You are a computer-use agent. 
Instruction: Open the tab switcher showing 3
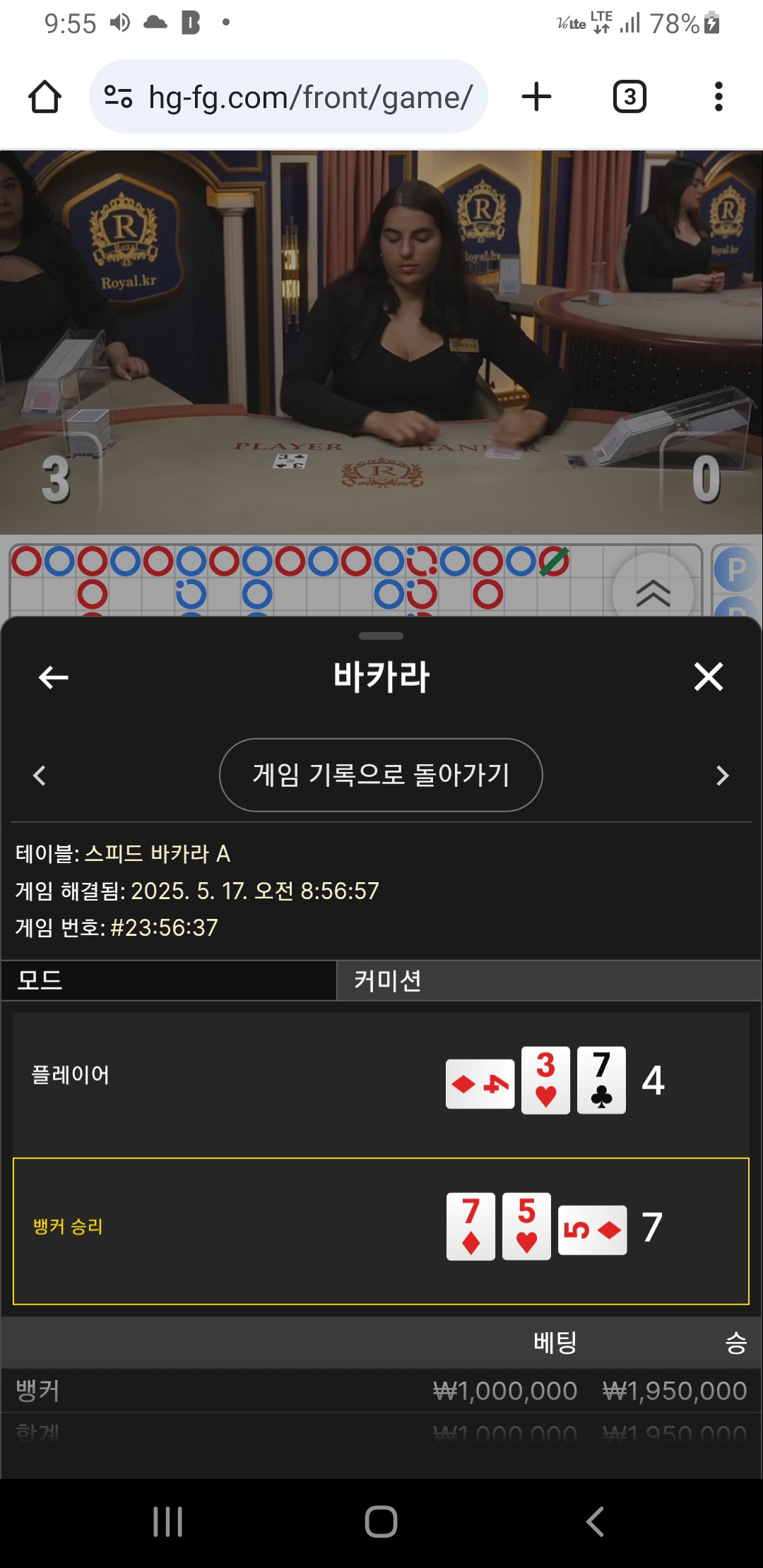[x=629, y=97]
